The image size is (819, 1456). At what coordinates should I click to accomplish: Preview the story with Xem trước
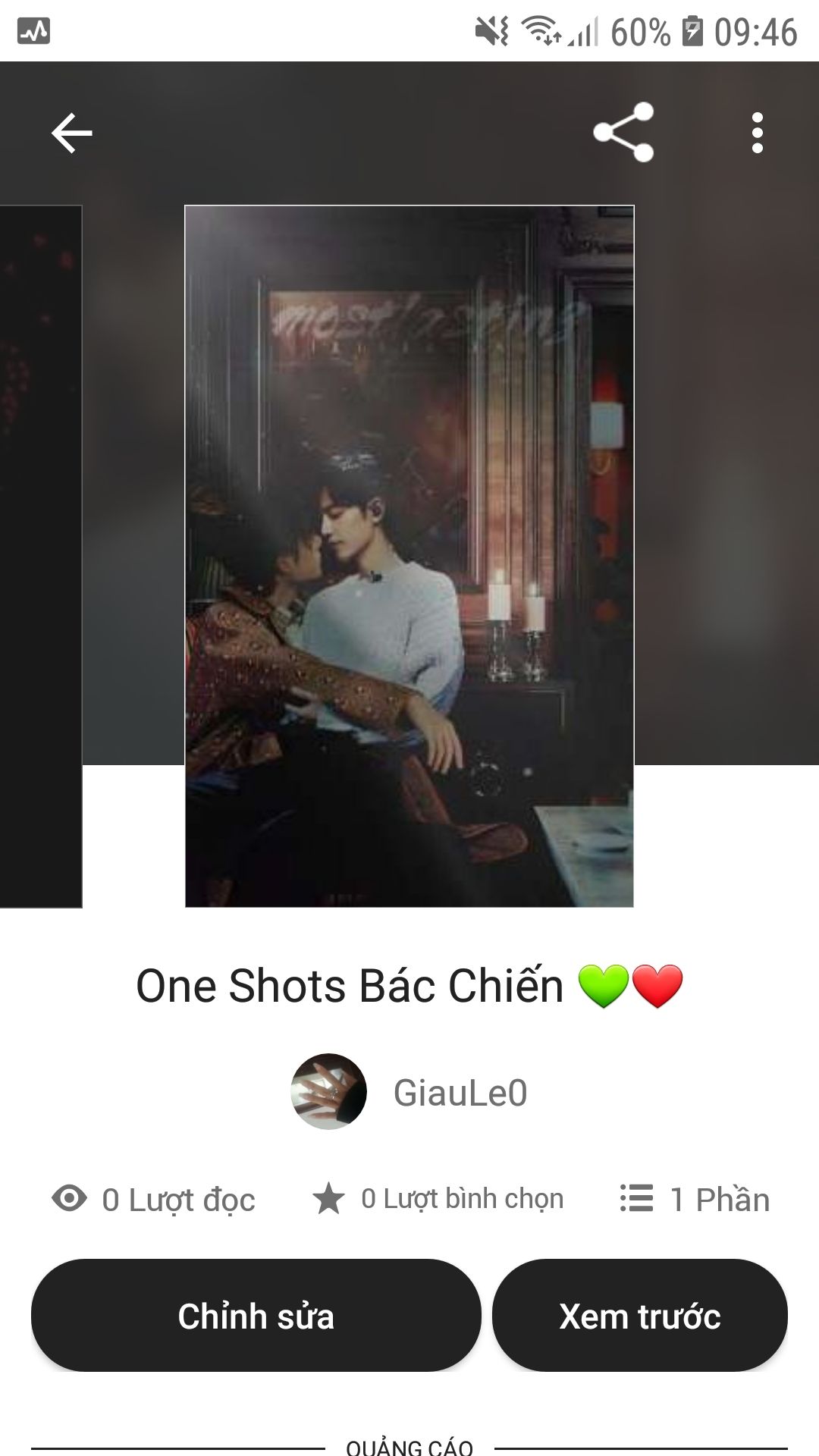[639, 1316]
